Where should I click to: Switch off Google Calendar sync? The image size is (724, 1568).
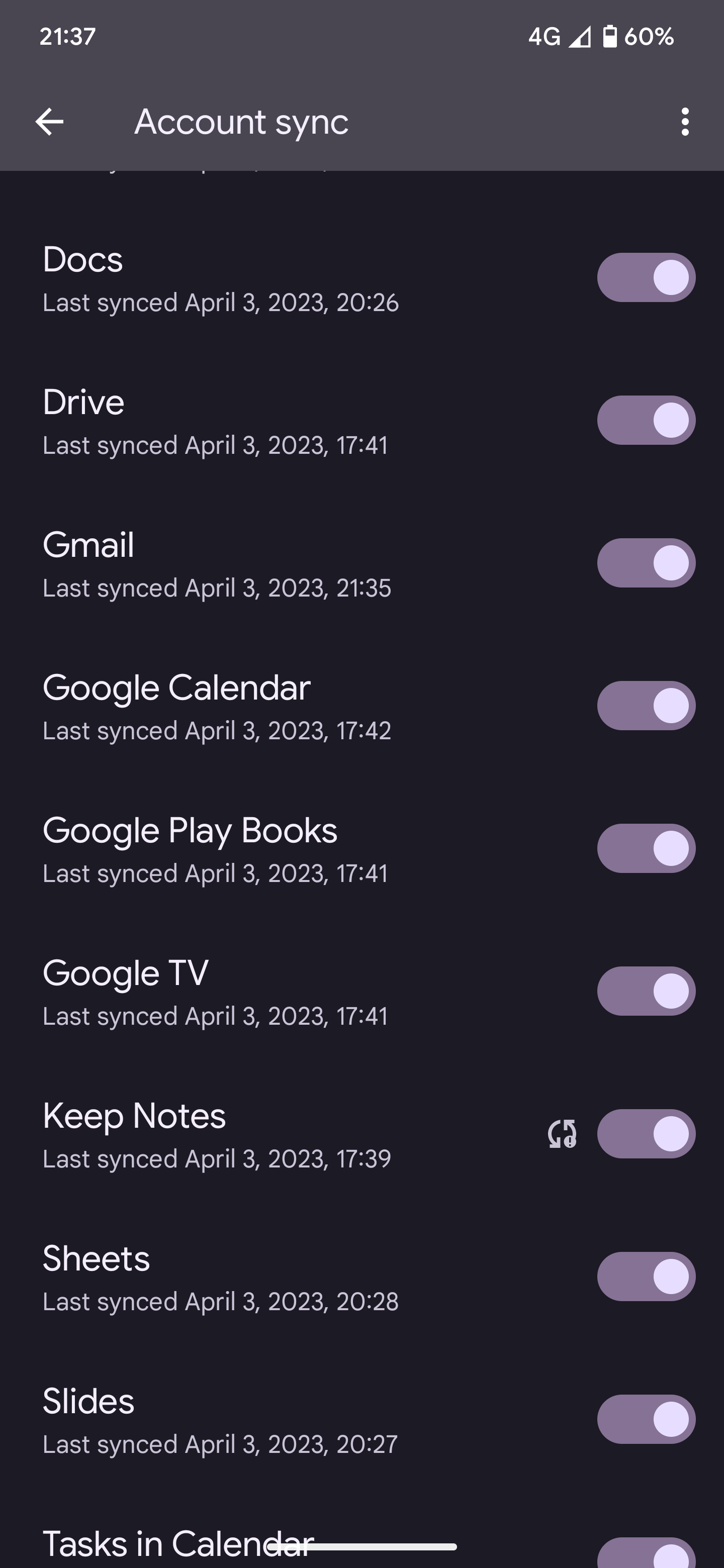point(646,706)
